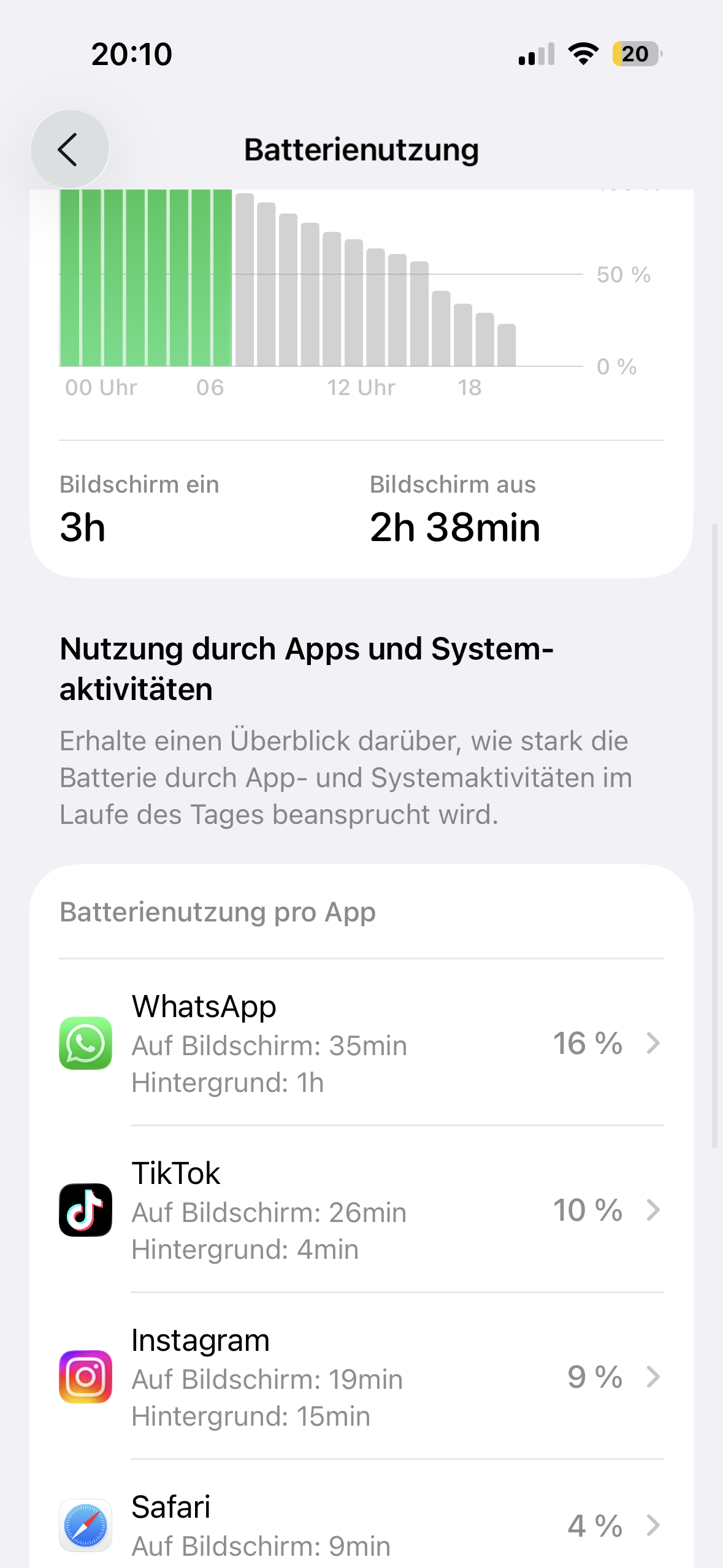Image resolution: width=723 pixels, height=1568 pixels.
Task: Show Instagram battery usage details
Action: coord(361,1377)
